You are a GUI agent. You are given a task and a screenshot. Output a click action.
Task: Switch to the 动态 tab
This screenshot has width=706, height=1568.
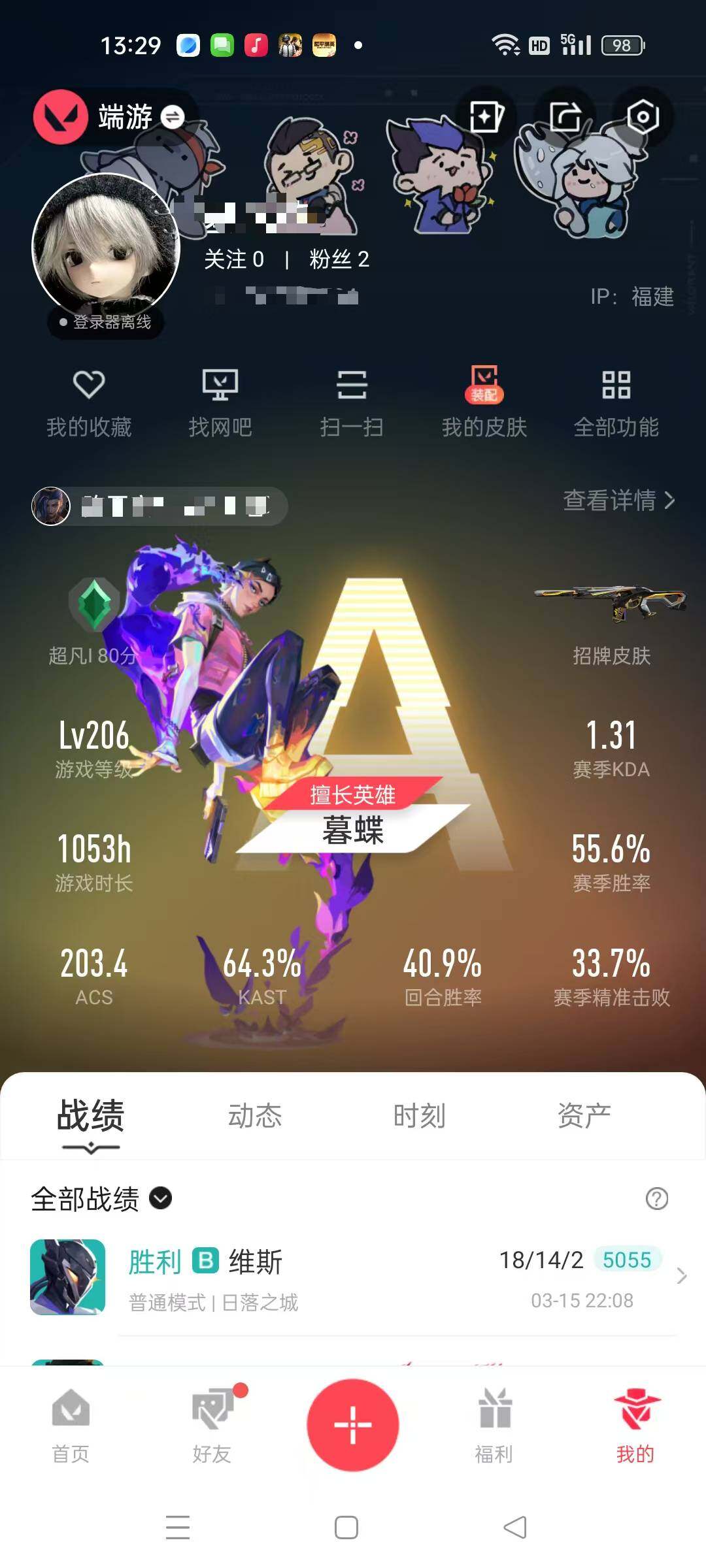point(255,1115)
